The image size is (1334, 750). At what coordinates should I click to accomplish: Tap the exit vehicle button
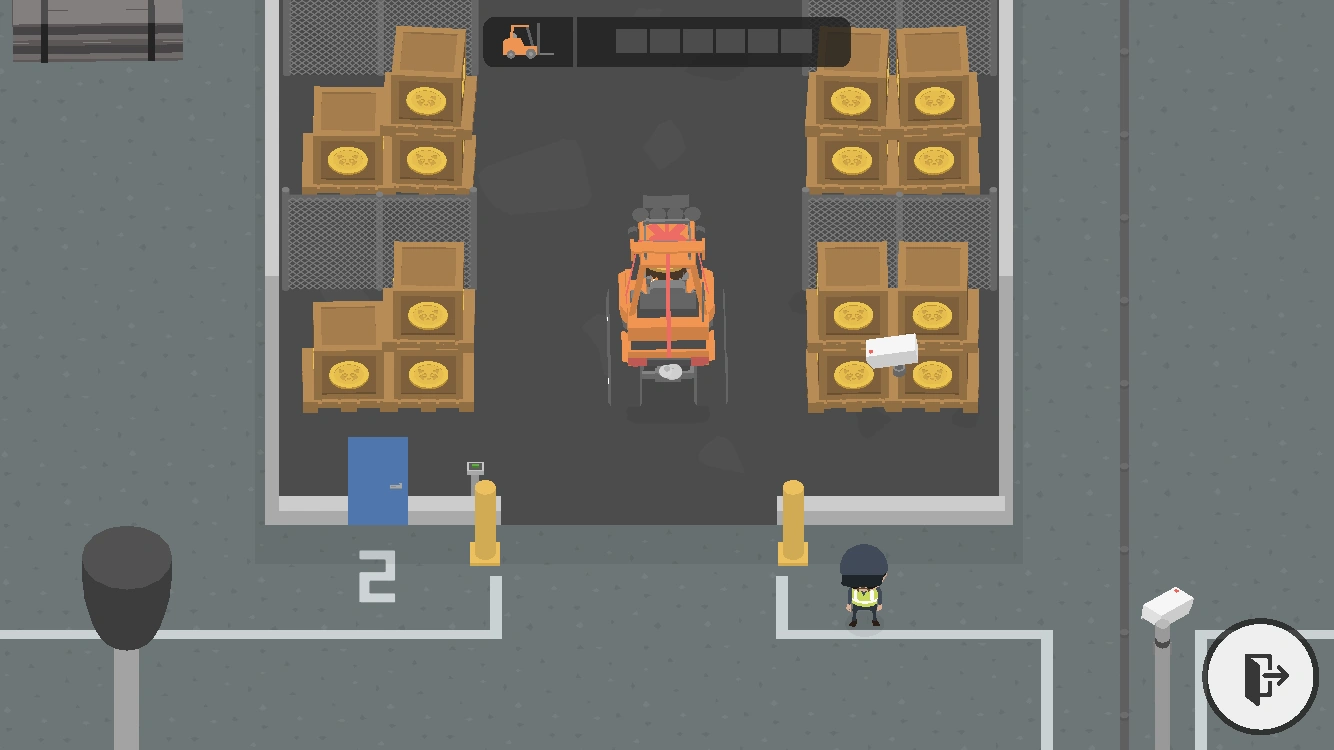(x=1261, y=677)
